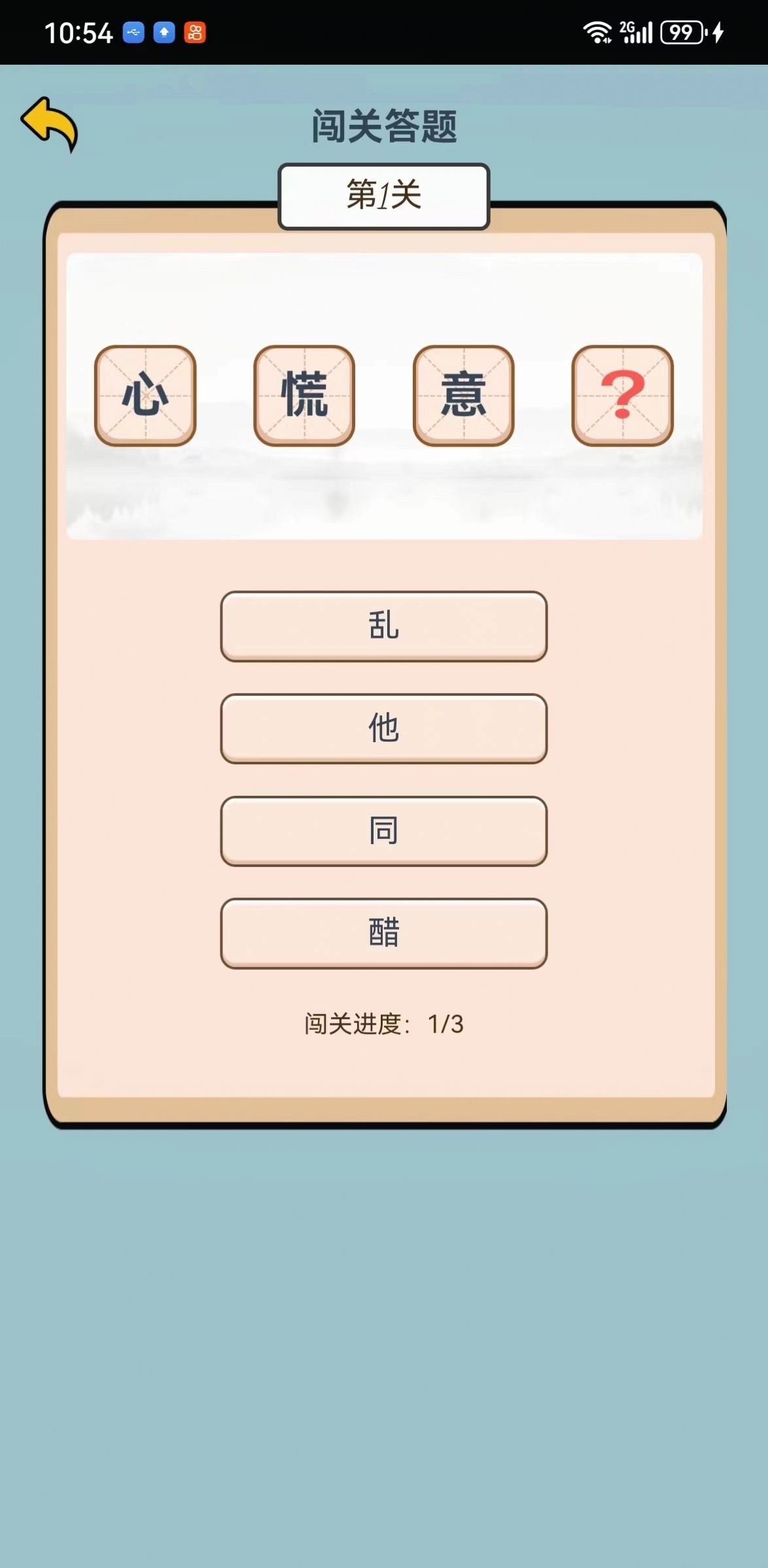Select the 慌 character tile
Viewport: 768px width, 1568px height.
point(304,396)
